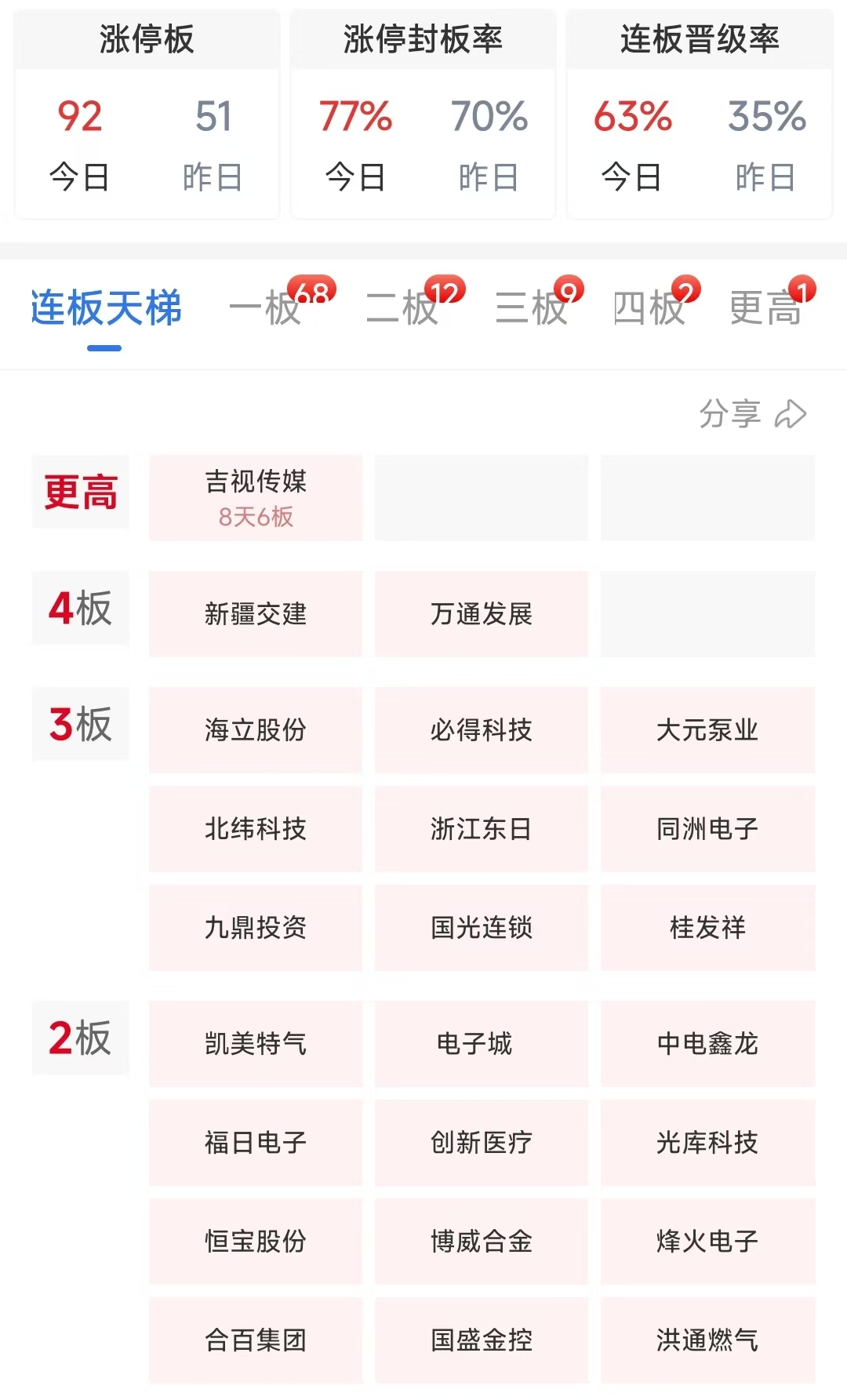This screenshot has height=1400, width=847.
Task: Select the 连板天梯 tab
Action: point(106,307)
